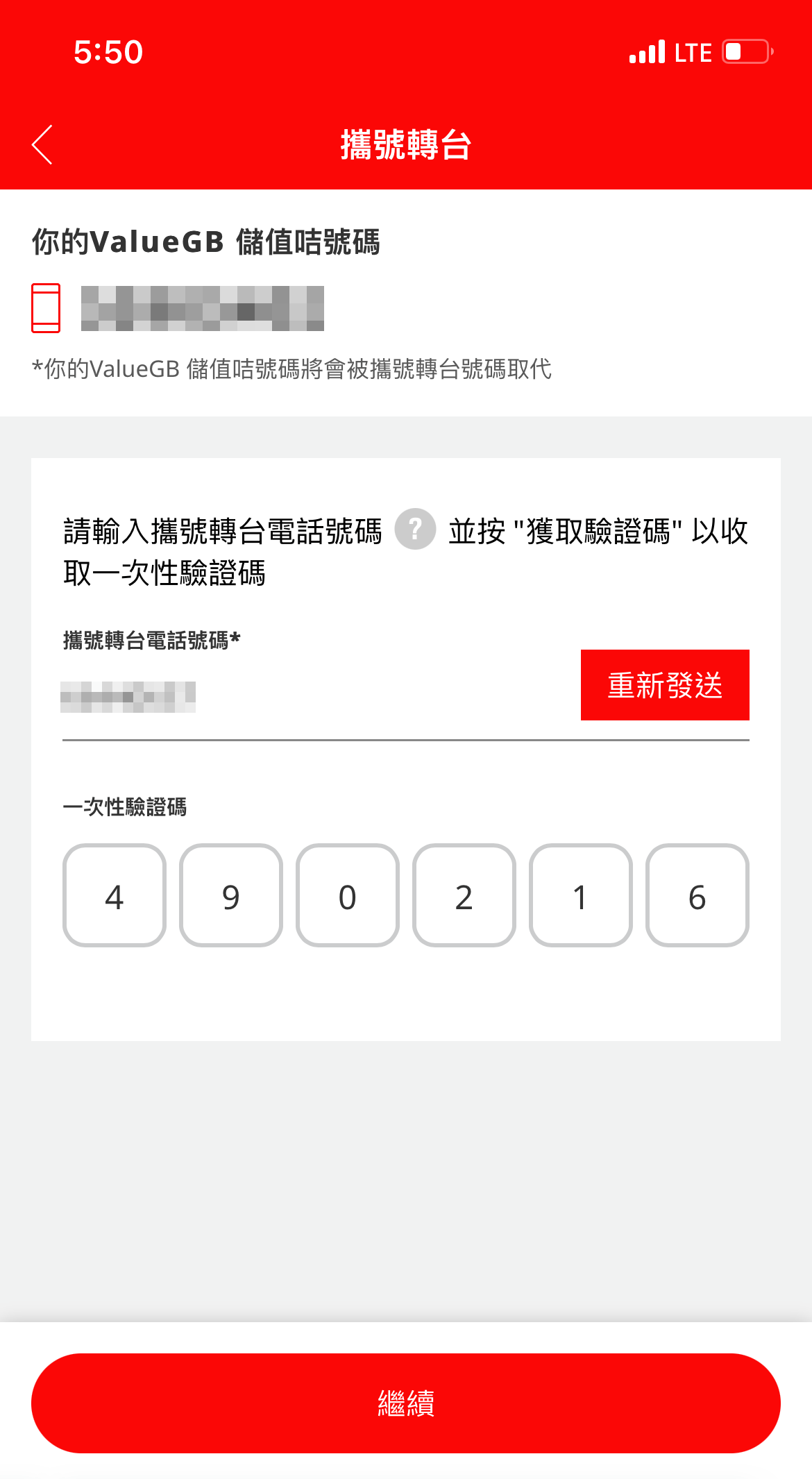Select the verification code box showing 0

pos(348,895)
